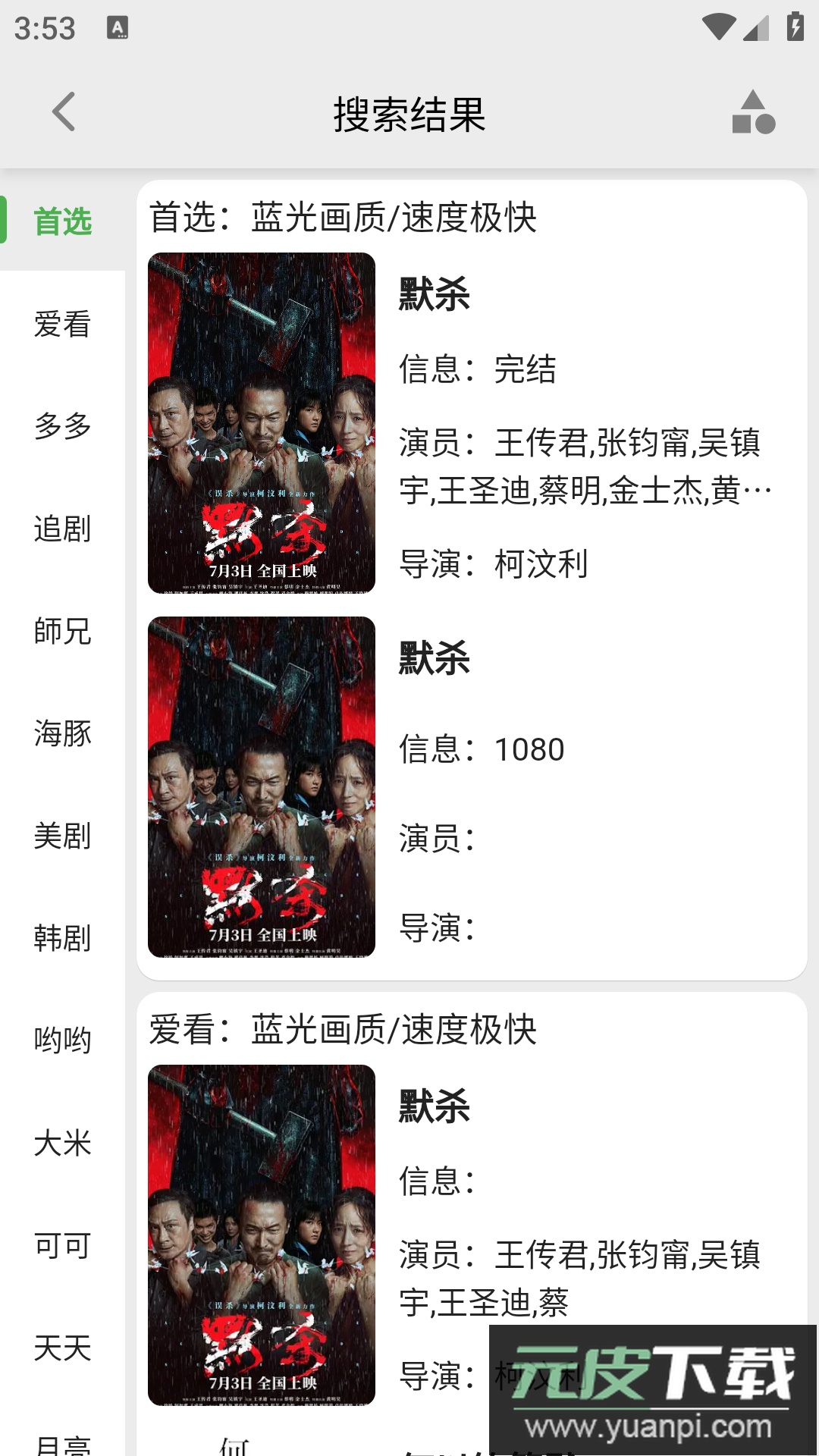Viewport: 819px width, 1456px height.
Task: Switch to the 爱看 source tab
Action: point(63,324)
